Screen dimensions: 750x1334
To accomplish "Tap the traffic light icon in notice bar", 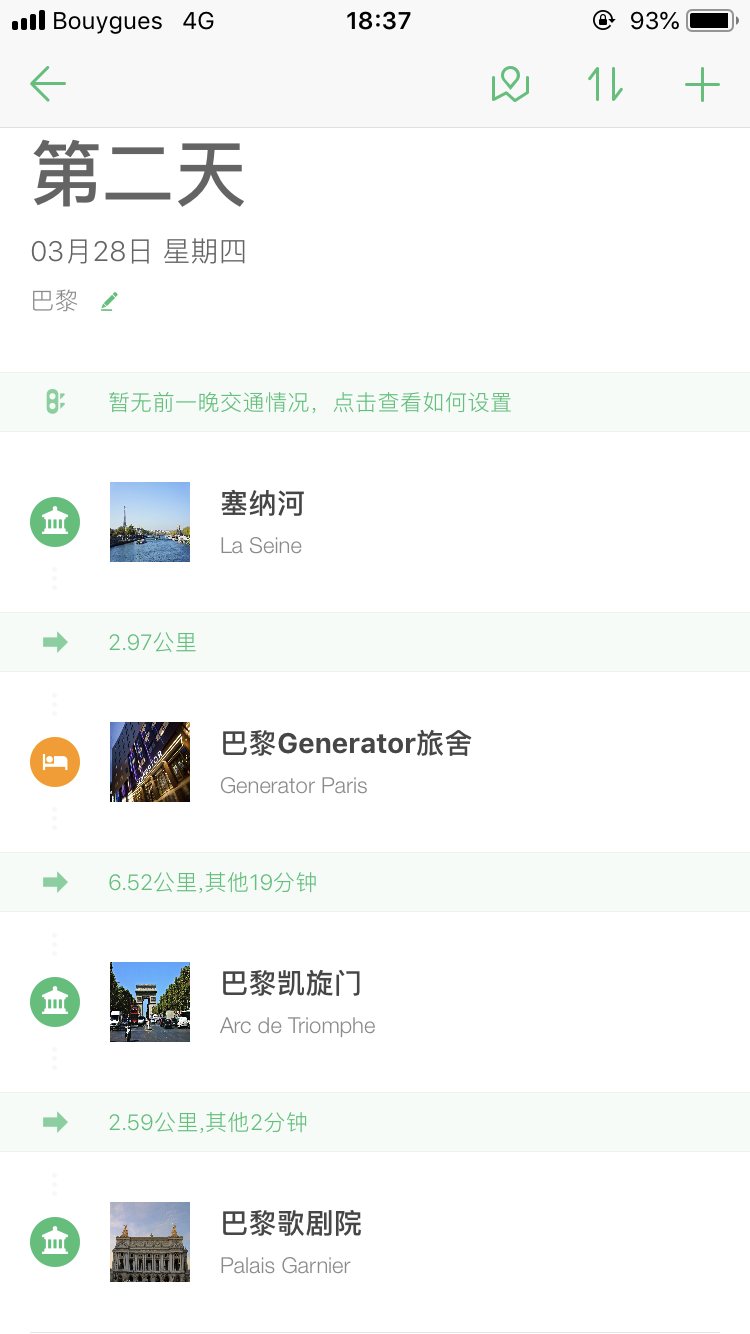I will [x=57, y=401].
